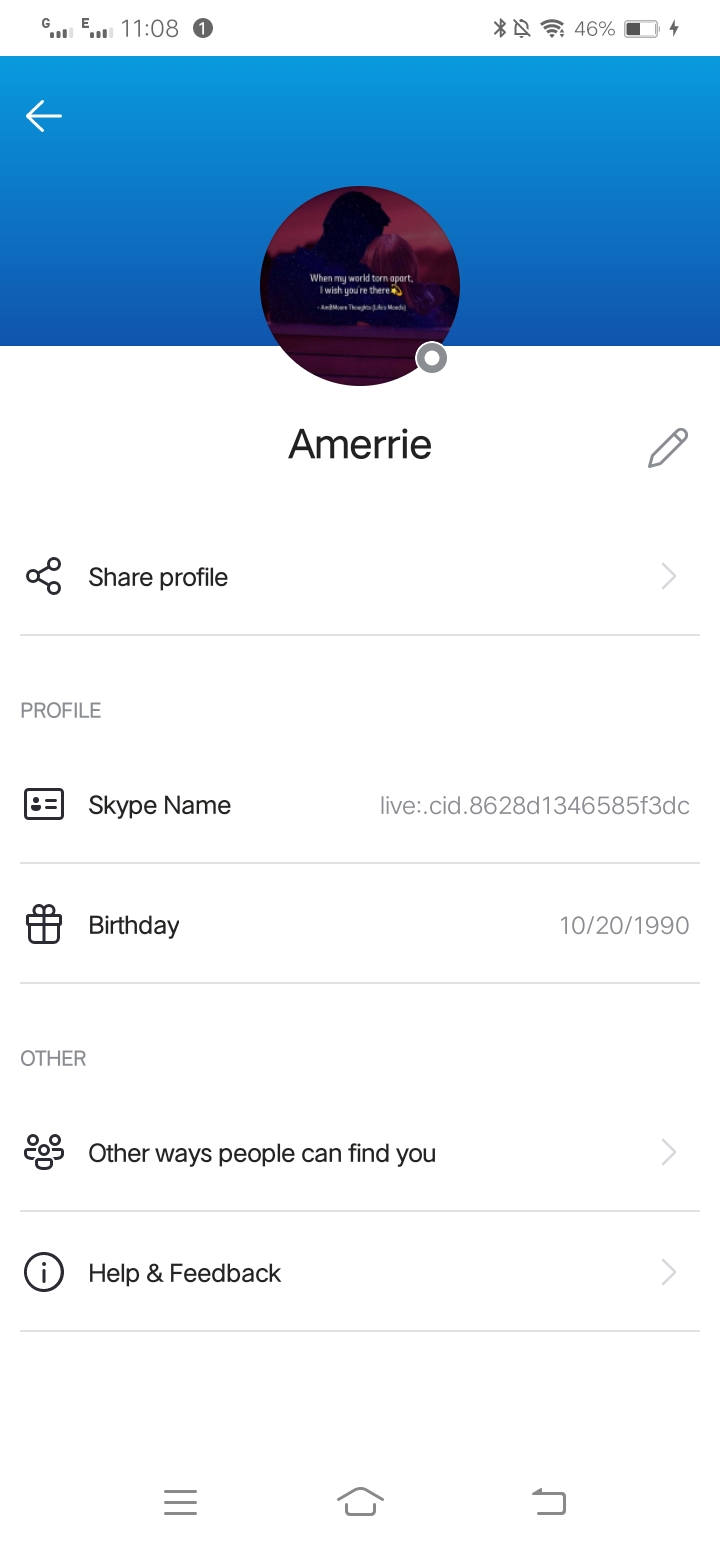Open recent apps from the navigation bar
Viewport: 720px width, 1544px height.
pos(180,1502)
